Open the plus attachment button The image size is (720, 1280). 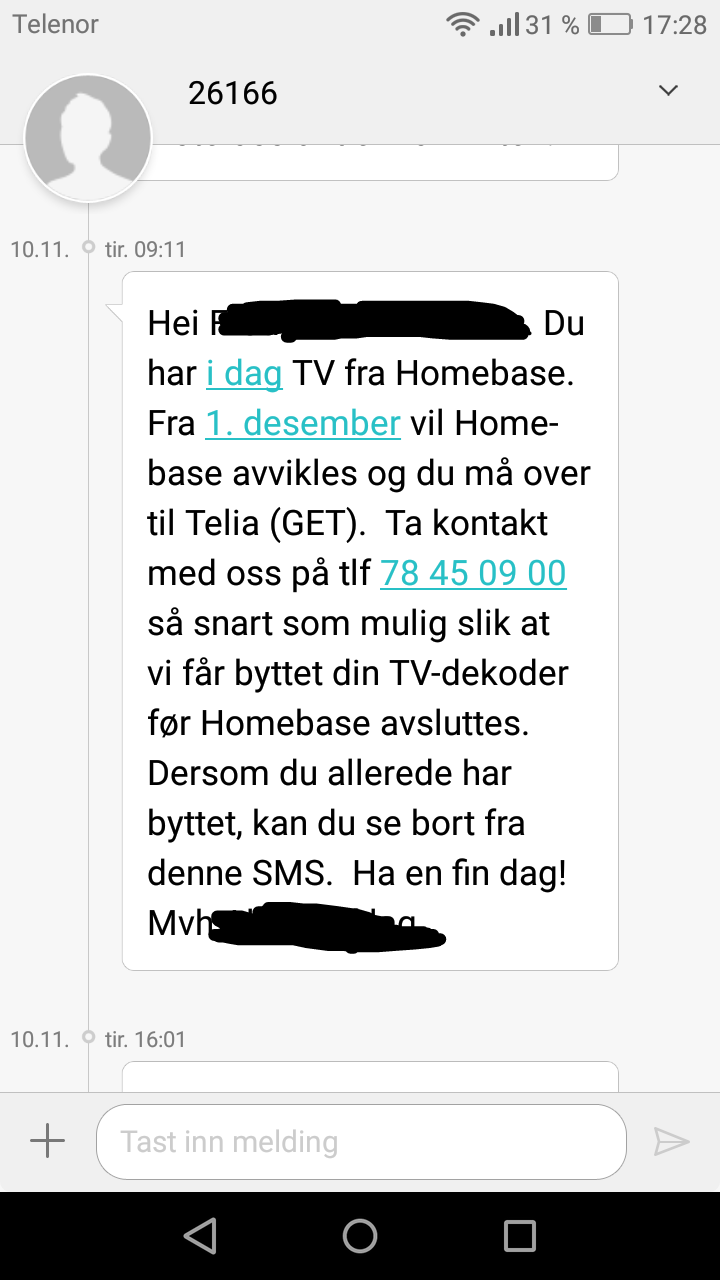(47, 1141)
